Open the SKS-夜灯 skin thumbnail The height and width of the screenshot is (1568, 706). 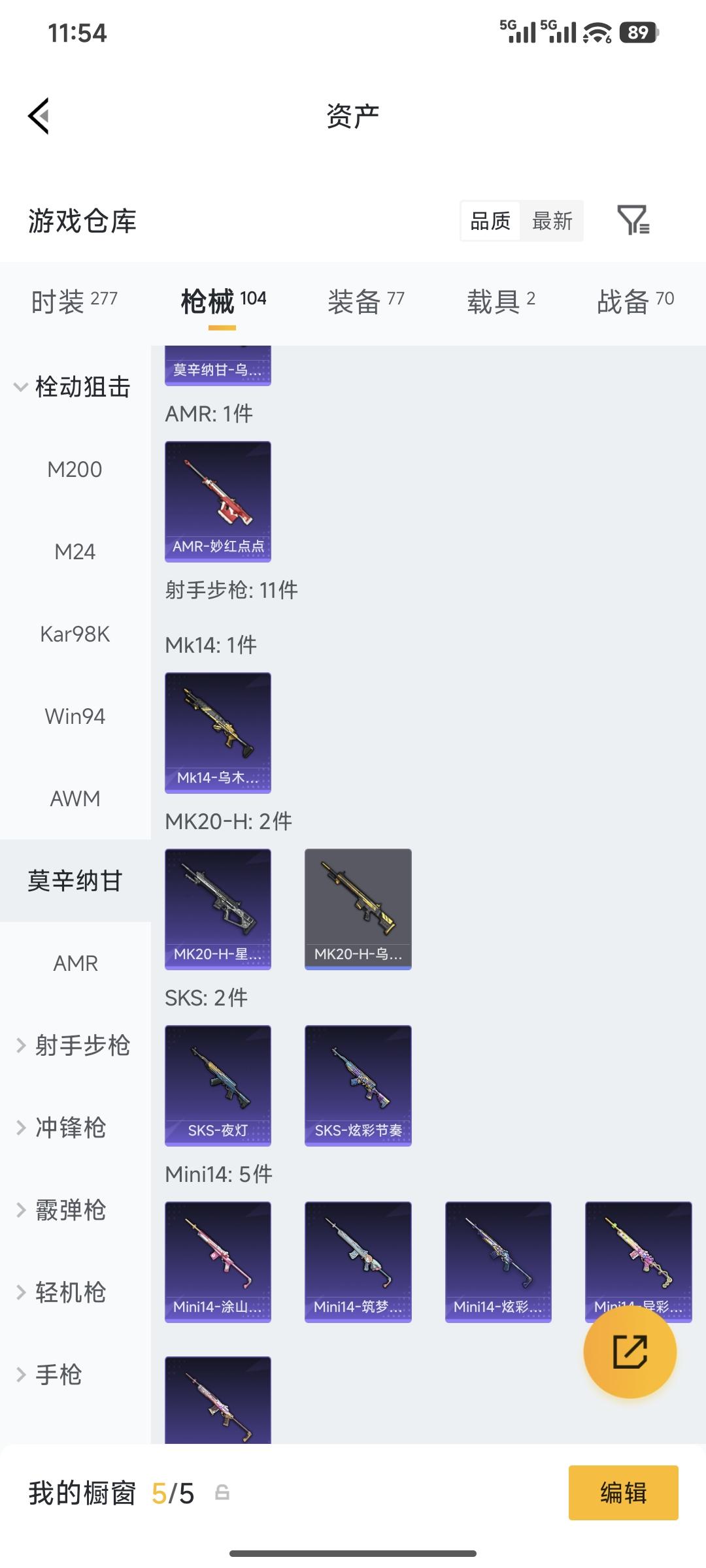(x=218, y=1085)
